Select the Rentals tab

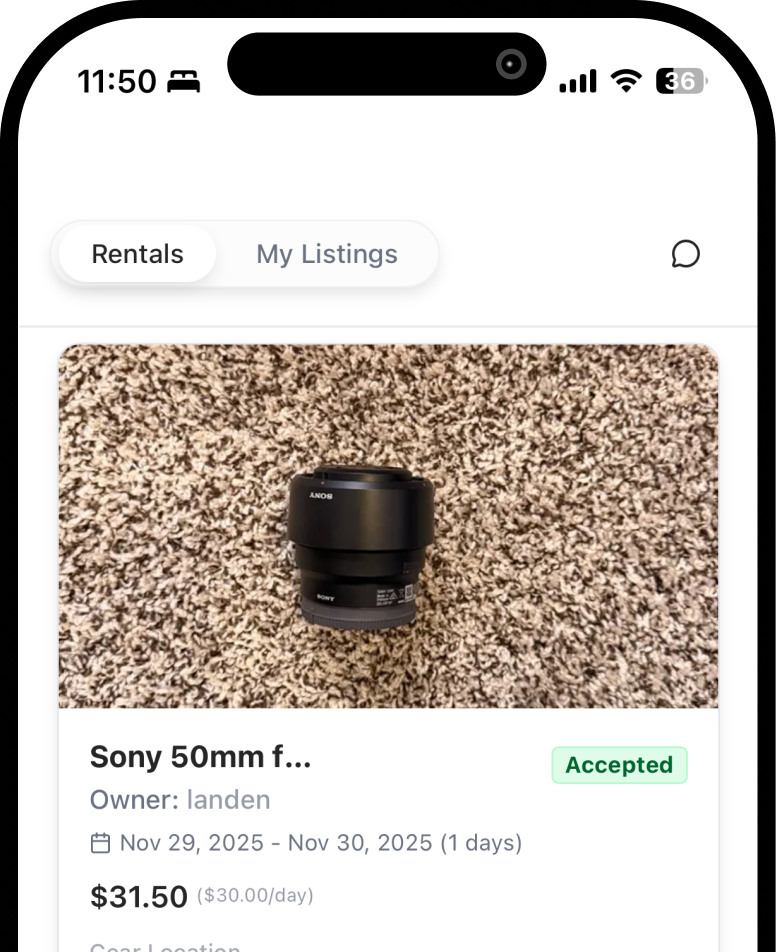[x=137, y=254]
